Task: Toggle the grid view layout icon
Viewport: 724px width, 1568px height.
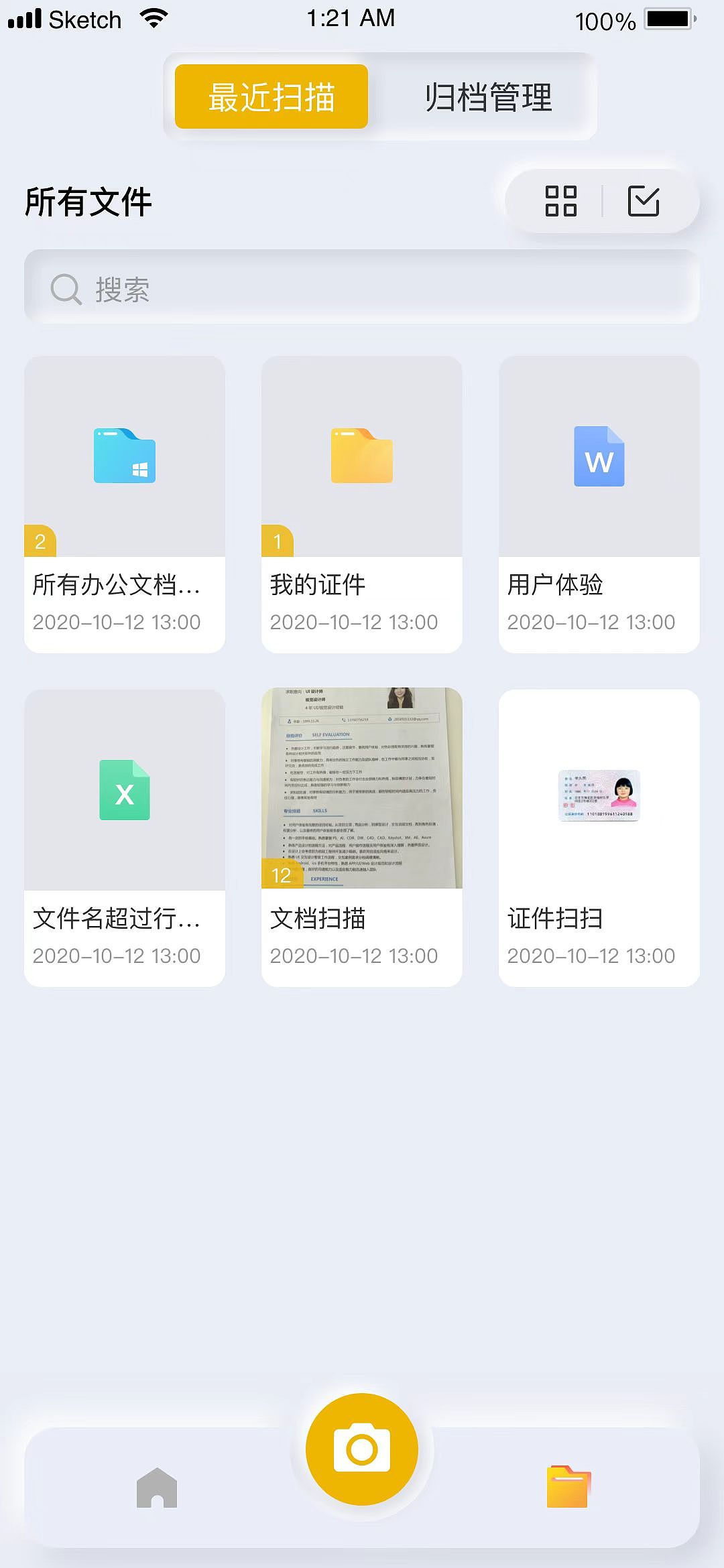Action: click(x=560, y=201)
